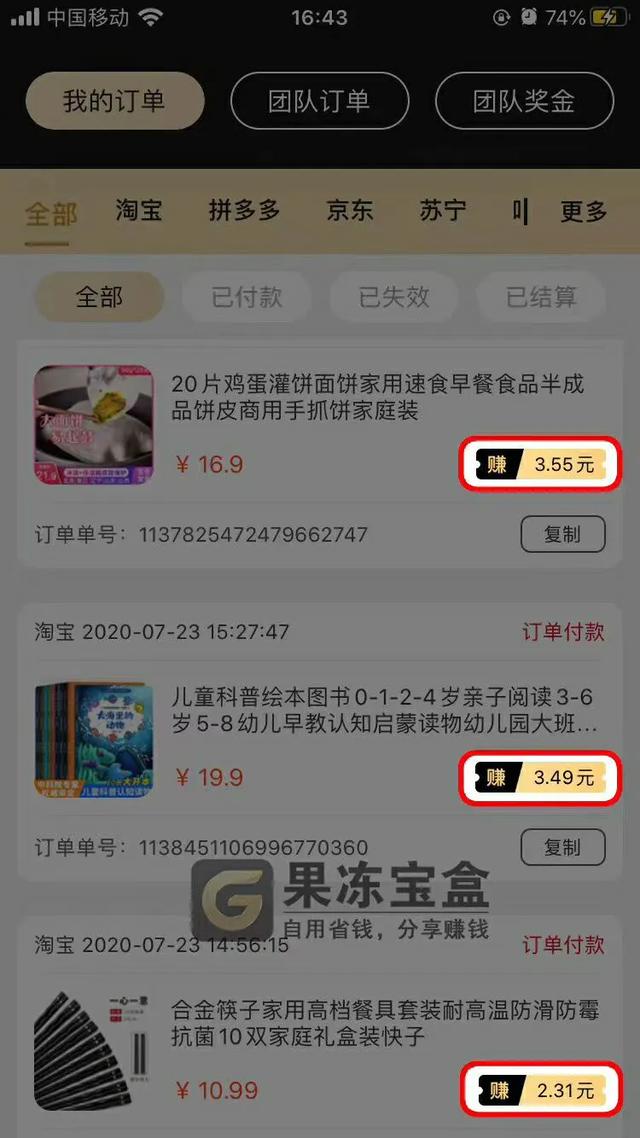Select the 全部 status chip

tap(99, 297)
